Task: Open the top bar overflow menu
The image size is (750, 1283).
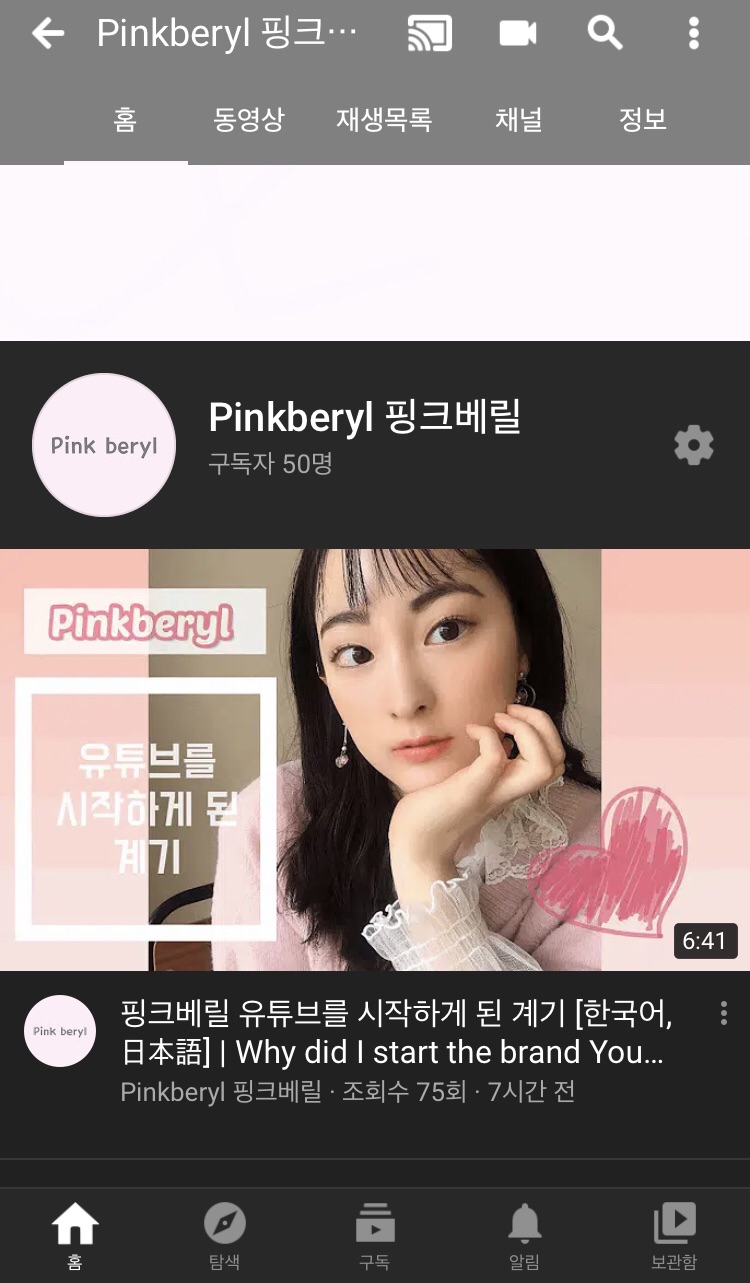Action: point(693,34)
